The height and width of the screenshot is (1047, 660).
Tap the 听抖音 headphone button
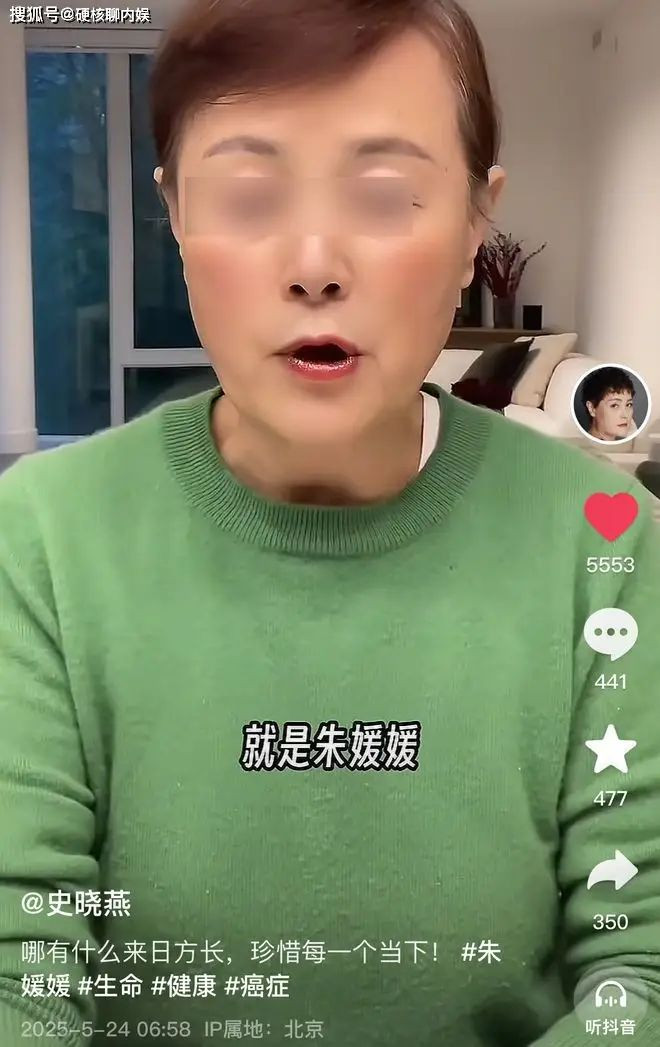coord(611,1005)
